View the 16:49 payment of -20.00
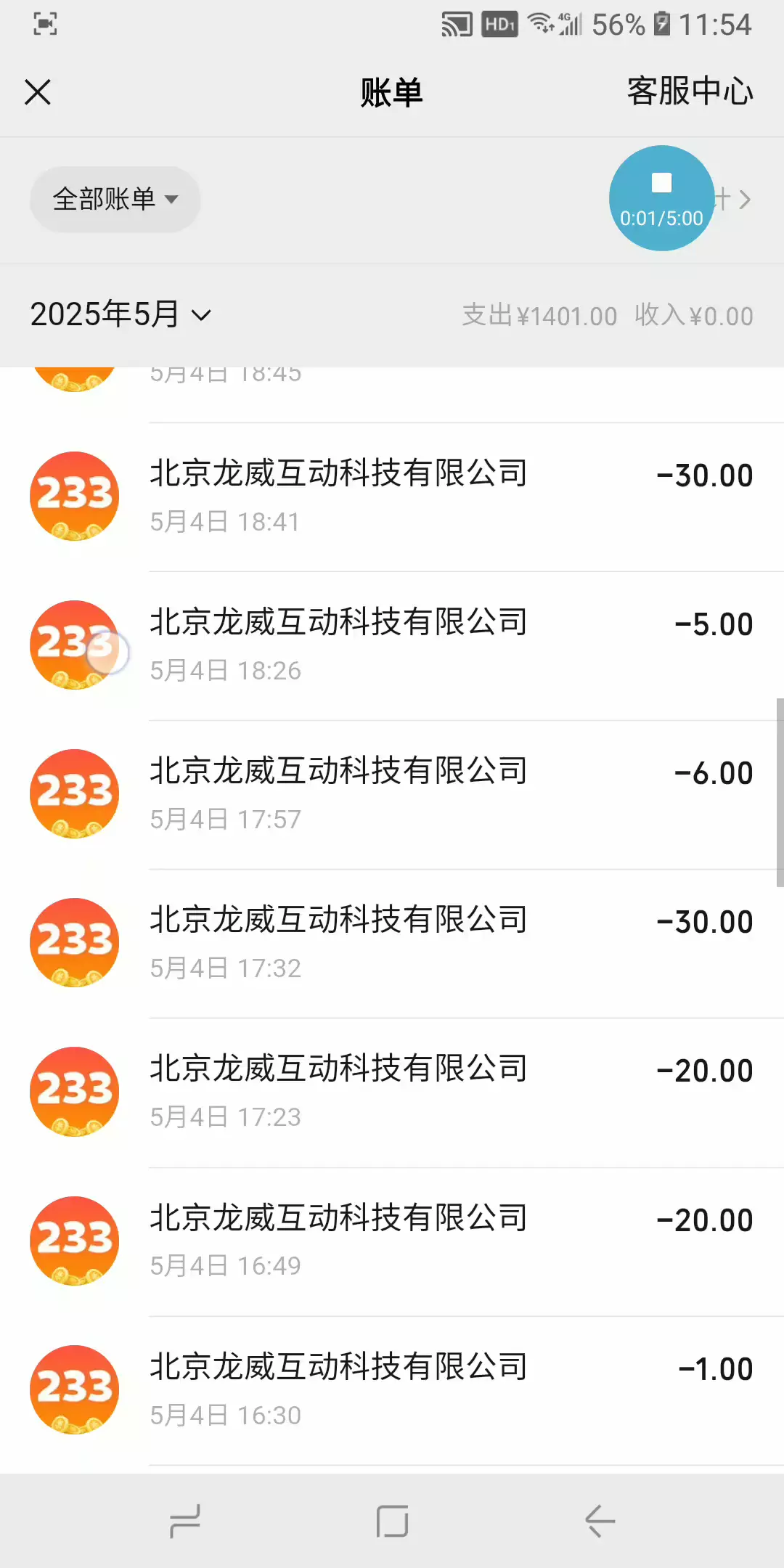The image size is (784, 1568). coord(450,1241)
